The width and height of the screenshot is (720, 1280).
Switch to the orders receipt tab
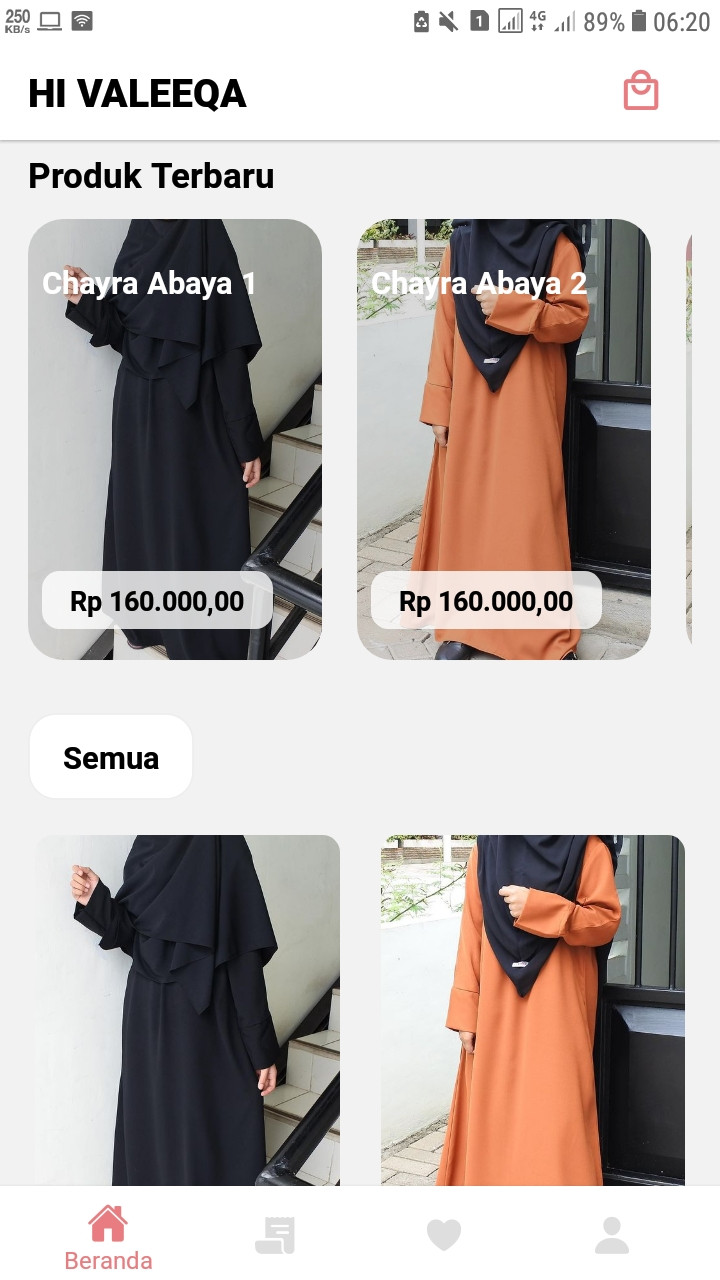coord(275,1235)
